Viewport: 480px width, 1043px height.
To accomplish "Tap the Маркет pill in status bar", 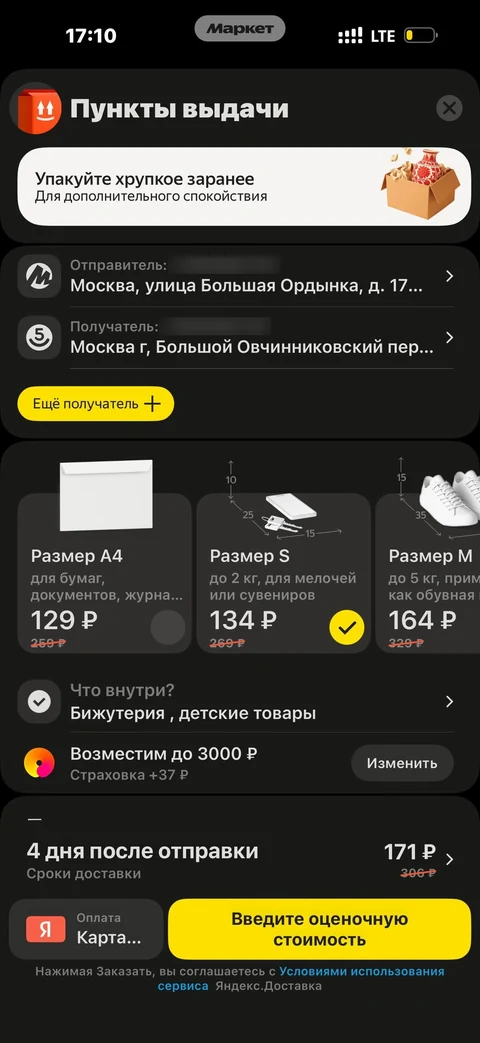I will (x=239, y=29).
